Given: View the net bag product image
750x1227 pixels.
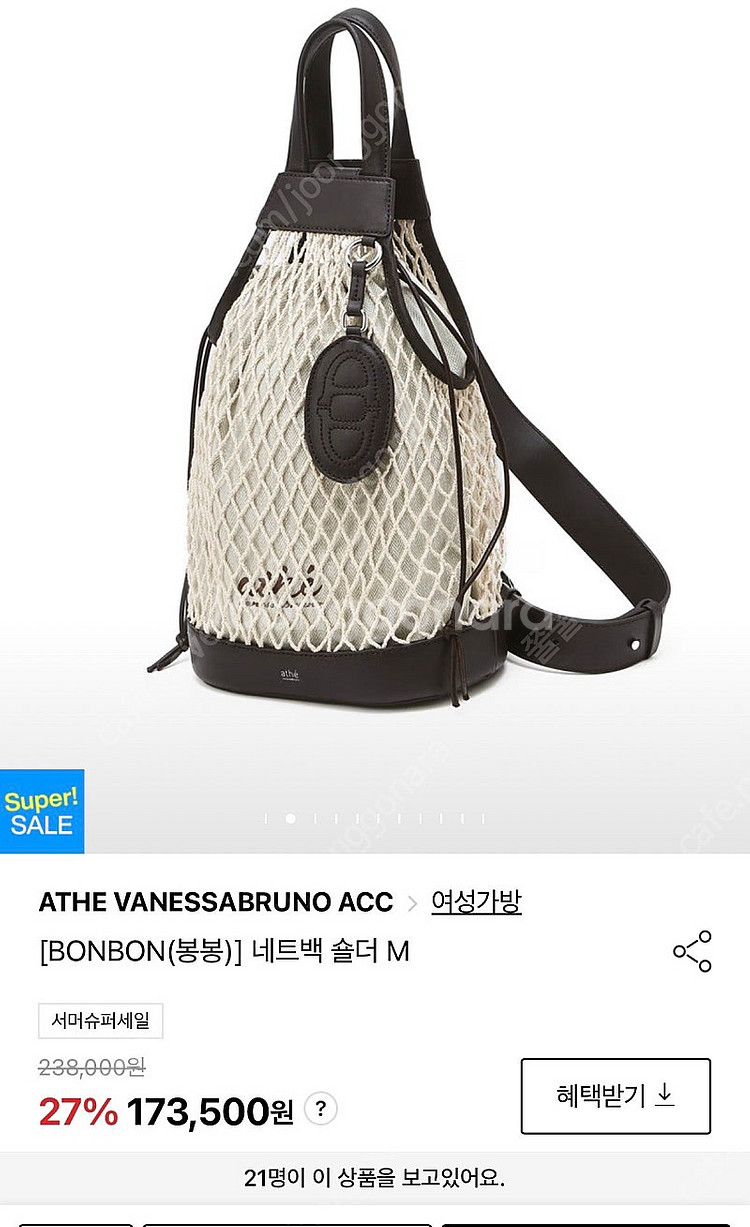Looking at the screenshot, I should point(375,400).
